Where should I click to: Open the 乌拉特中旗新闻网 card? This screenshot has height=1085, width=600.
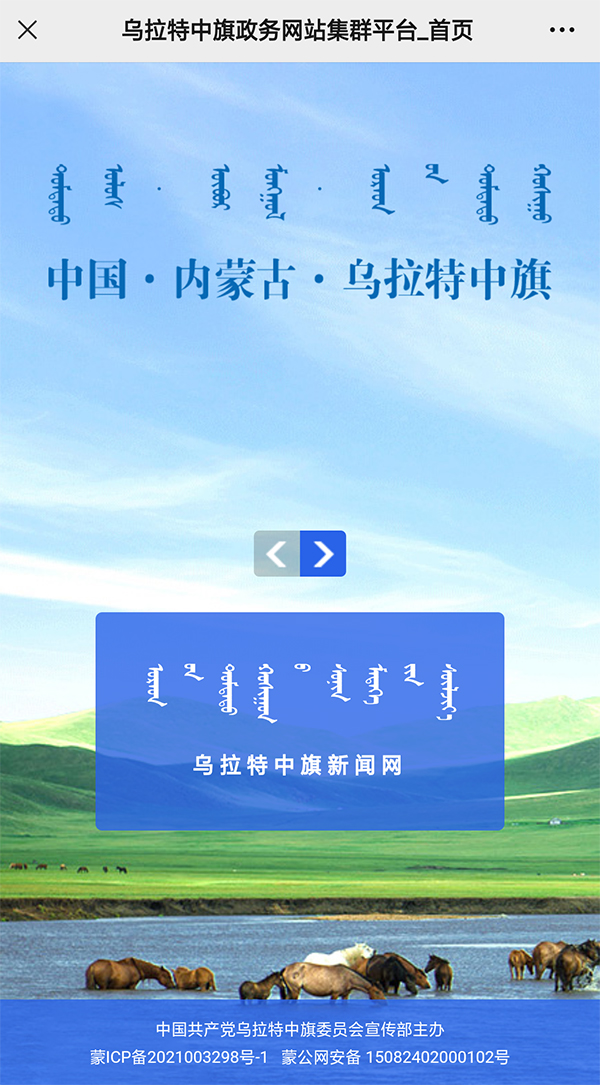pos(299,721)
